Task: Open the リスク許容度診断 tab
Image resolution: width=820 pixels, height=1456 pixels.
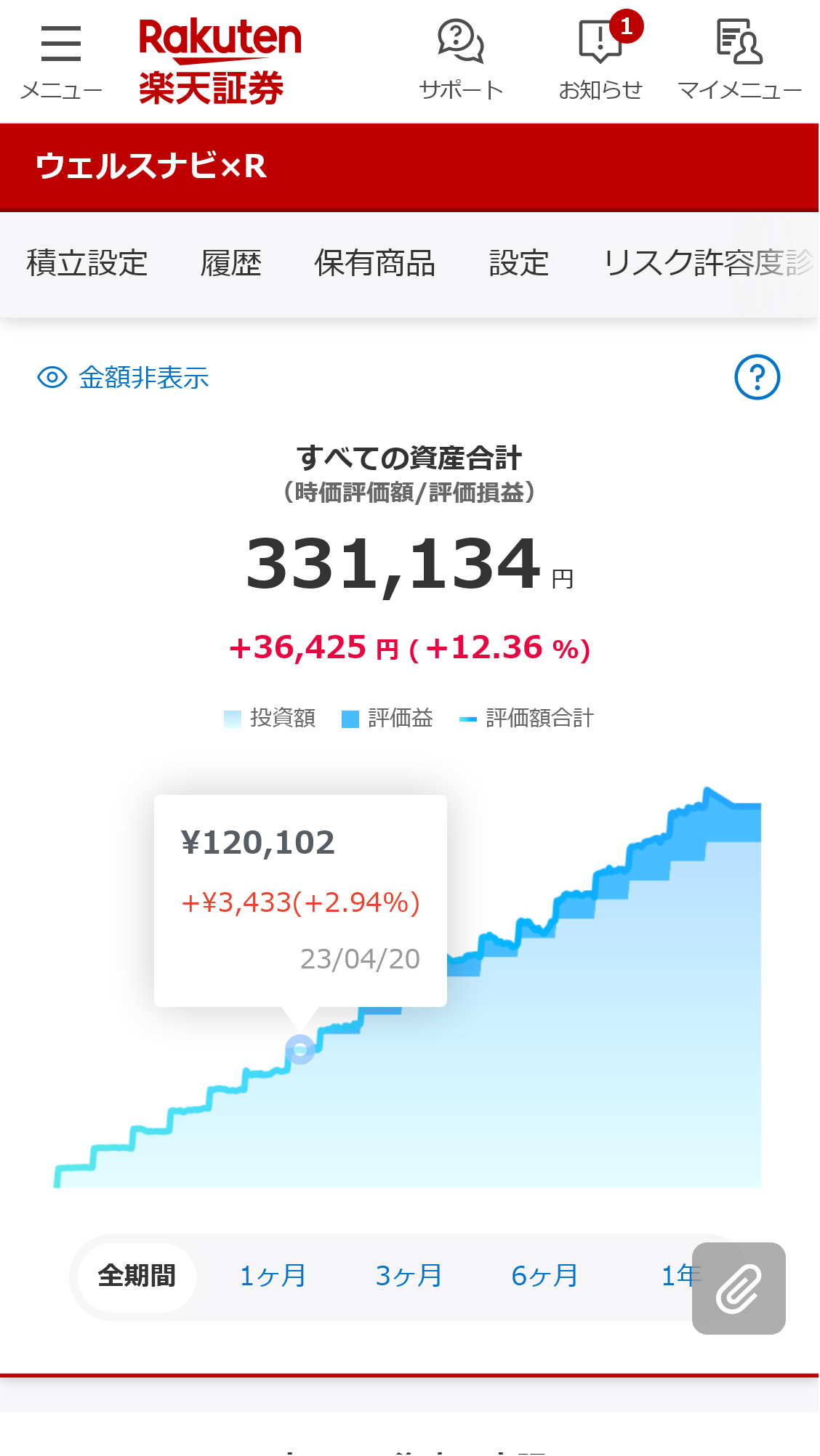Action: pos(709,263)
